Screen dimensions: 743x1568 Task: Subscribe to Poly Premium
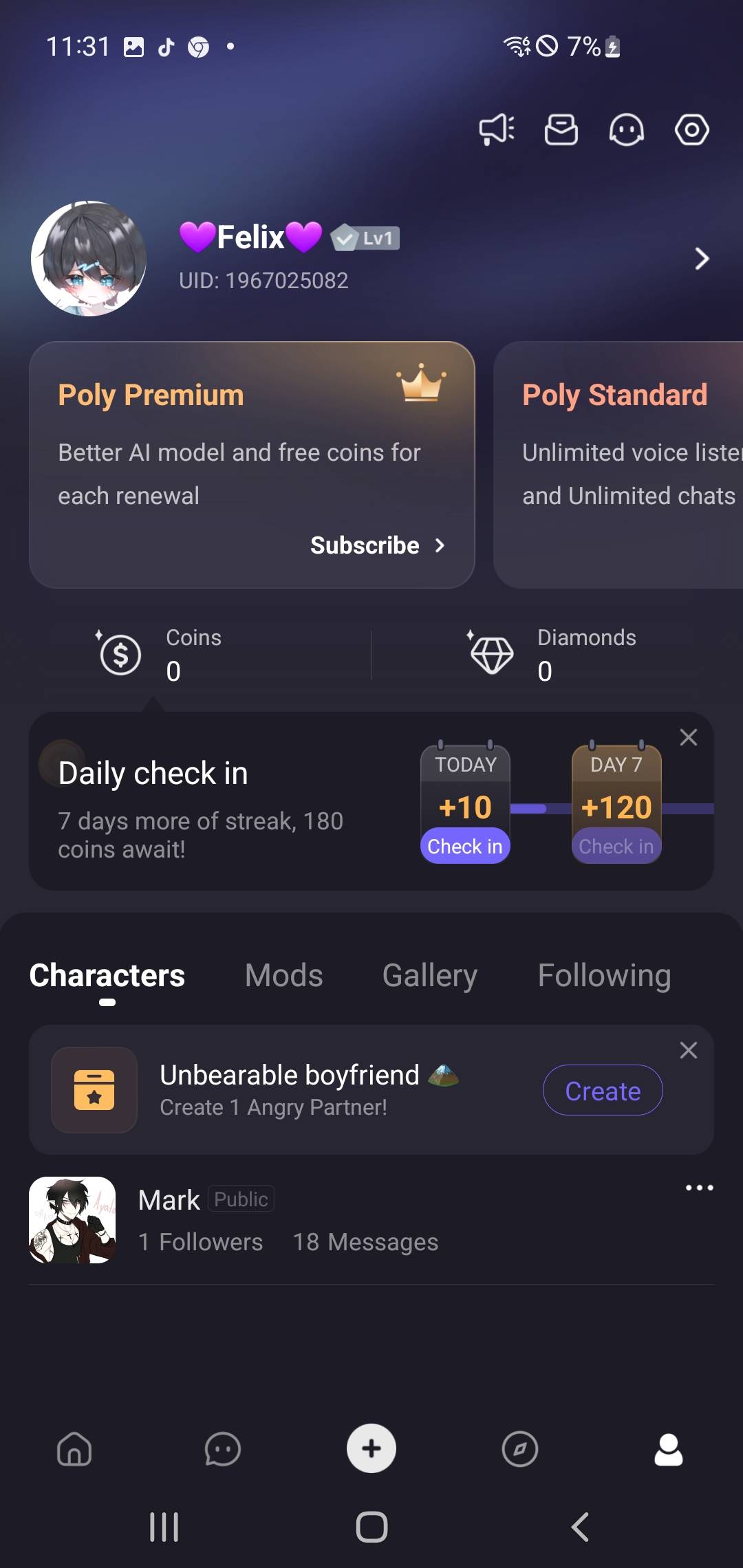click(x=377, y=545)
